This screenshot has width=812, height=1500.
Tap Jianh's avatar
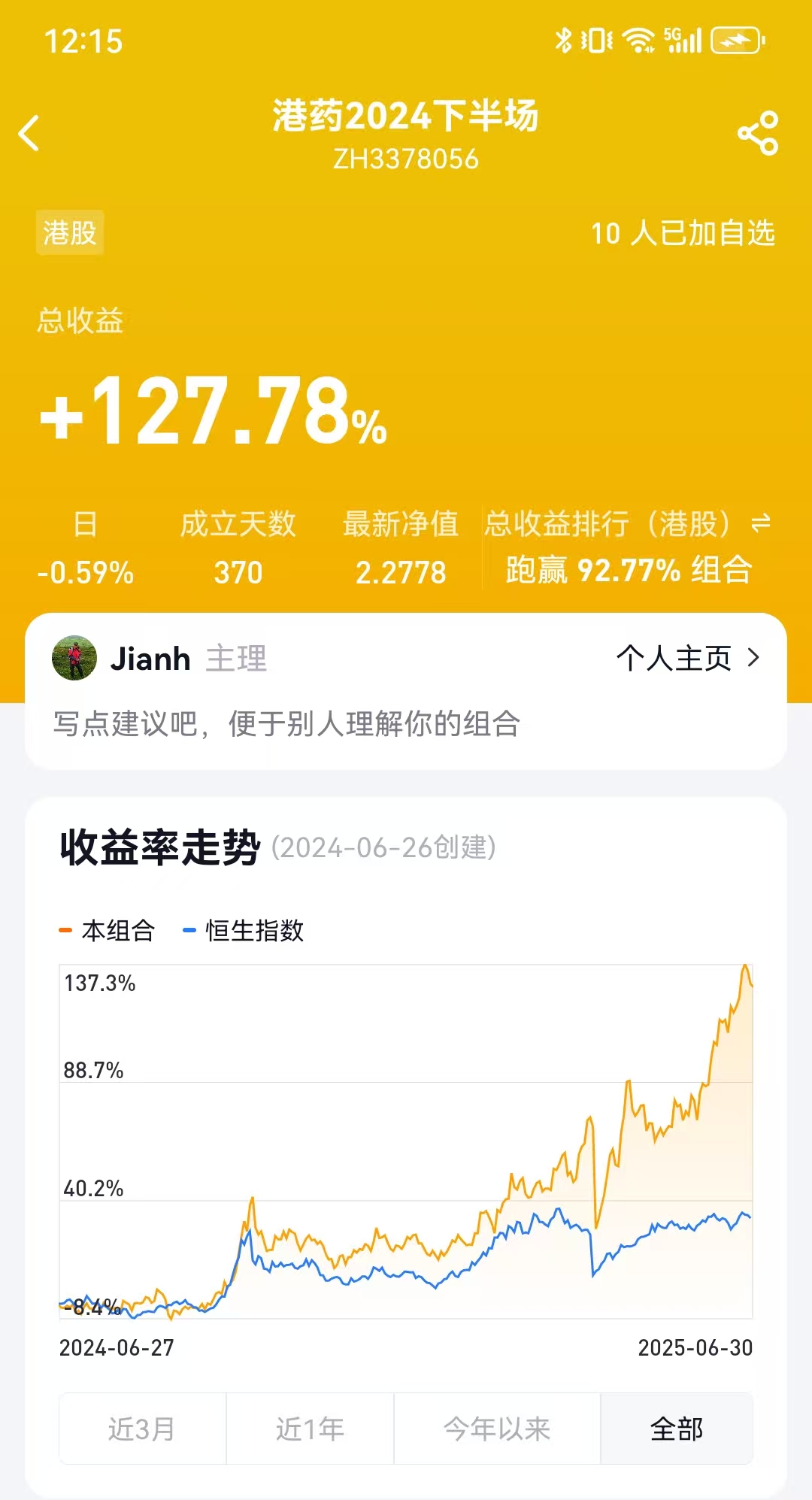point(74,658)
